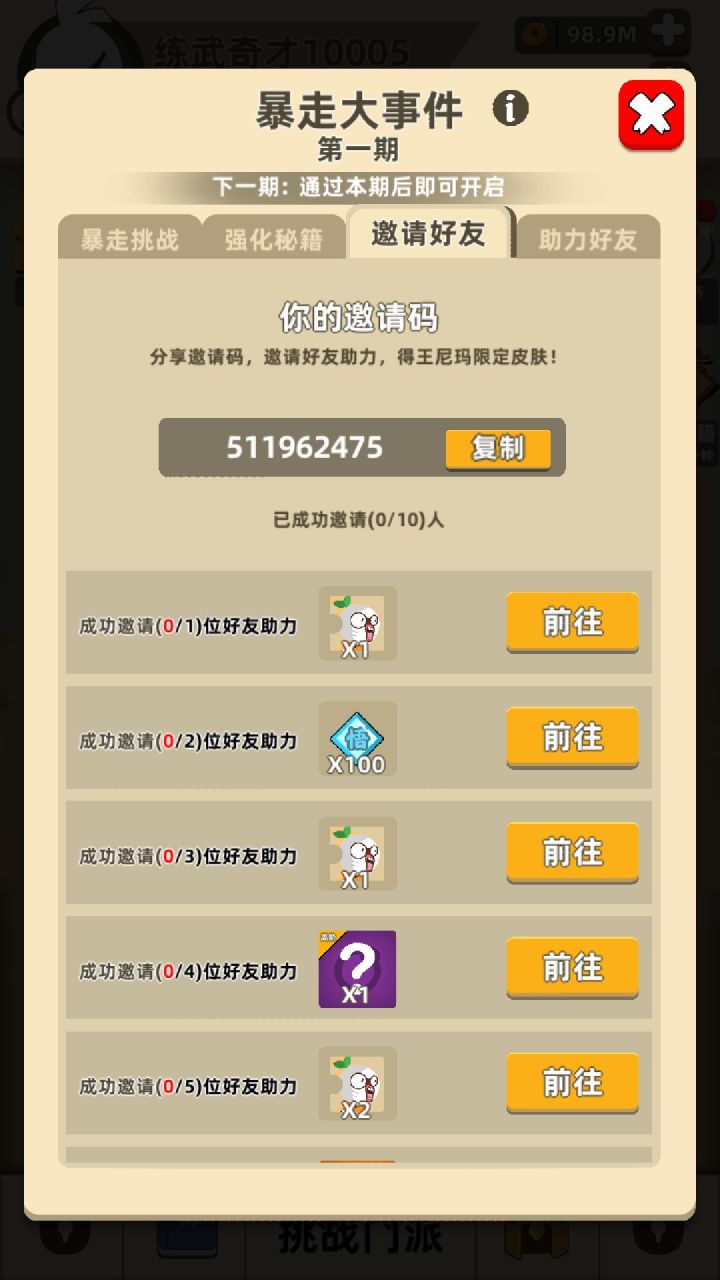Switch to the 助力好友 tab
720x1280 pixels.
(x=588, y=237)
